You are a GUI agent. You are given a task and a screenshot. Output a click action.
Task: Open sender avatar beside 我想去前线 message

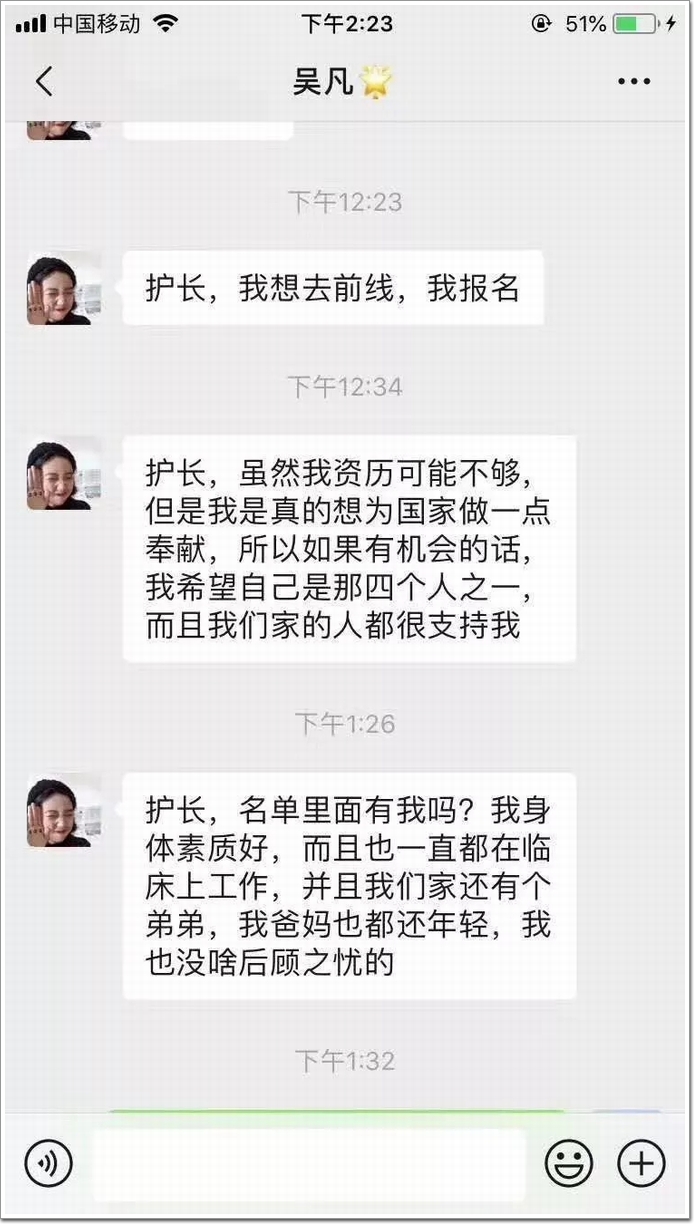pyautogui.click(x=63, y=288)
